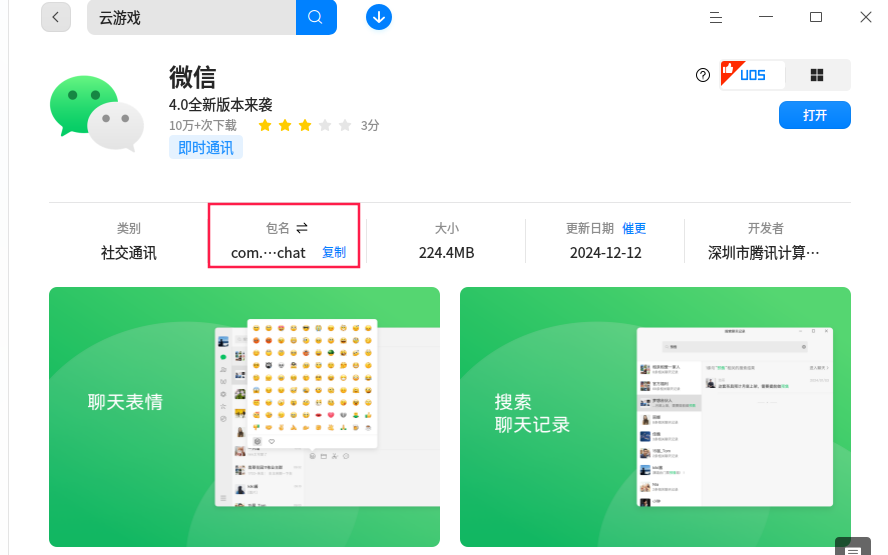Screen dimensions: 888x555
Task: Tap 催更 to request an update
Action: 635,228
